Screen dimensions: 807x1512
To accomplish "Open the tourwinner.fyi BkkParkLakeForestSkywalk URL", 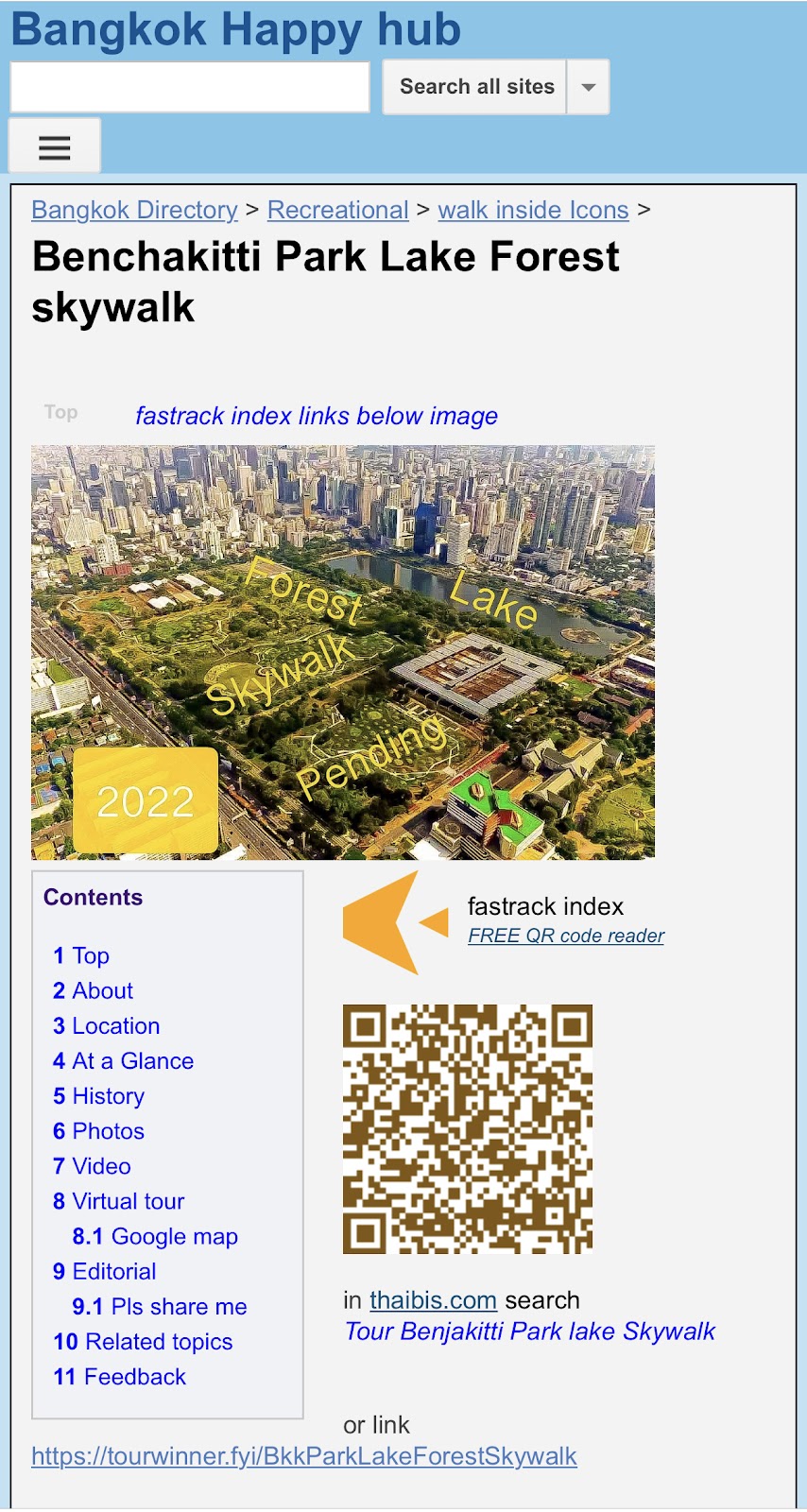I will click(x=303, y=1456).
